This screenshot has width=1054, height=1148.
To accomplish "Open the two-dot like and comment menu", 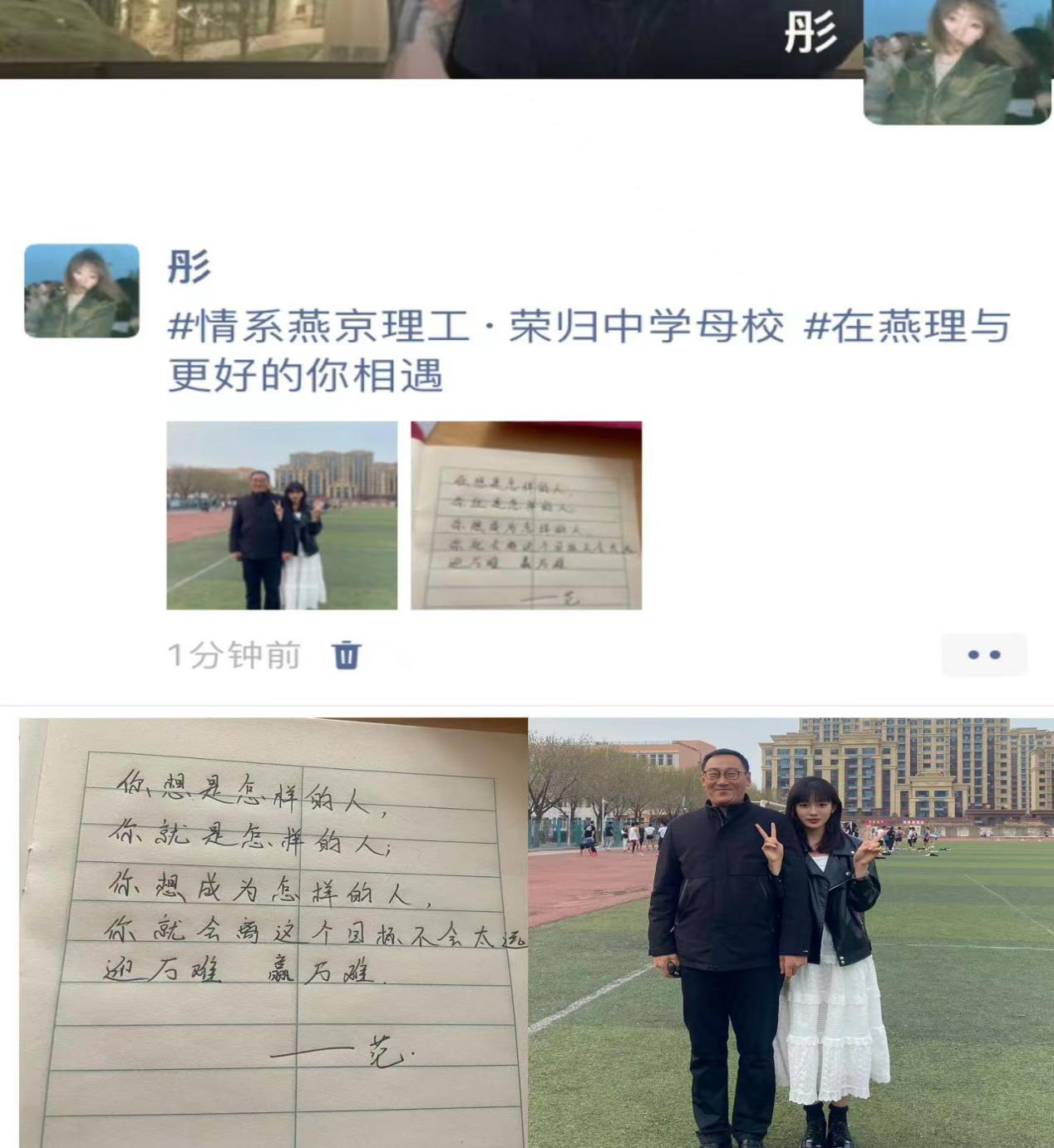I will click(984, 655).
